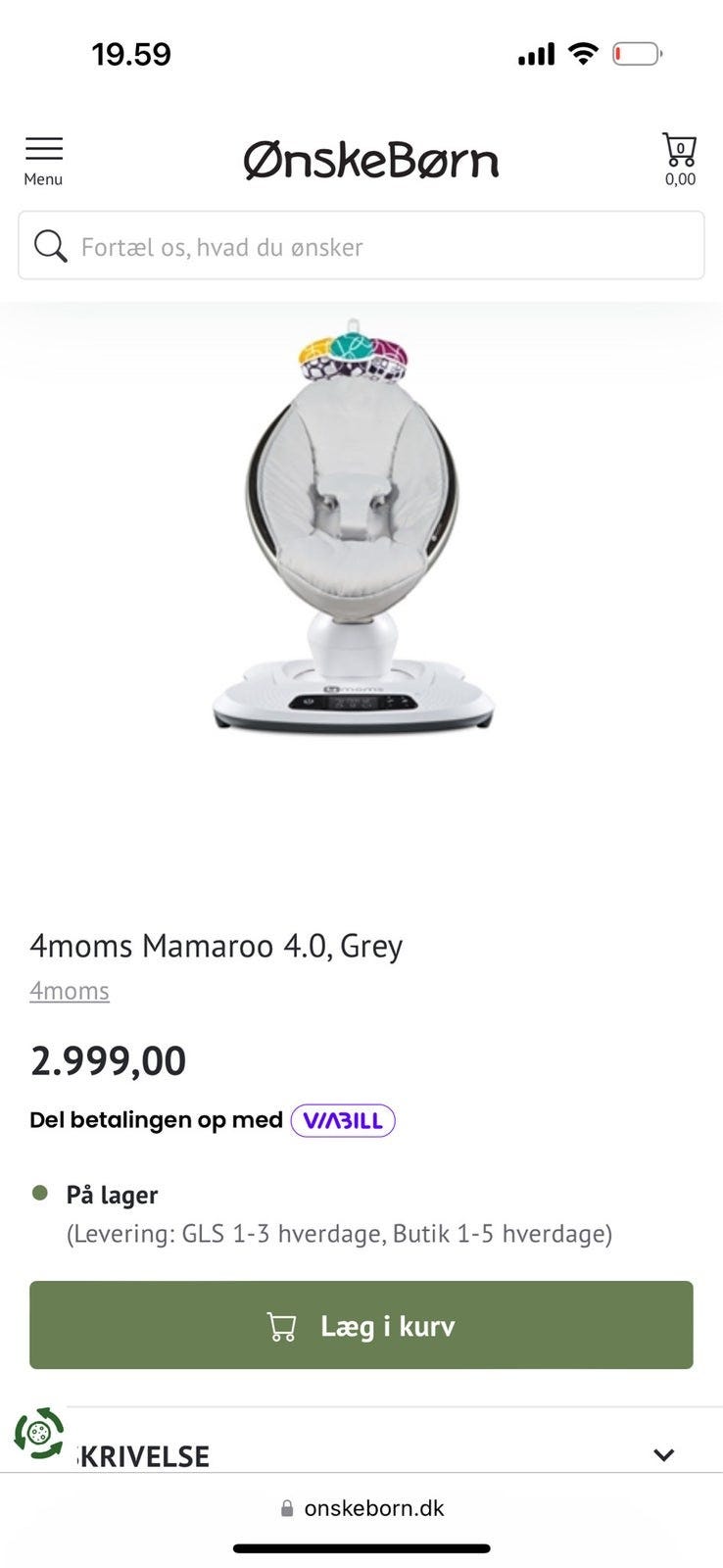Go to ØnskeBørn home via logo

370,160
